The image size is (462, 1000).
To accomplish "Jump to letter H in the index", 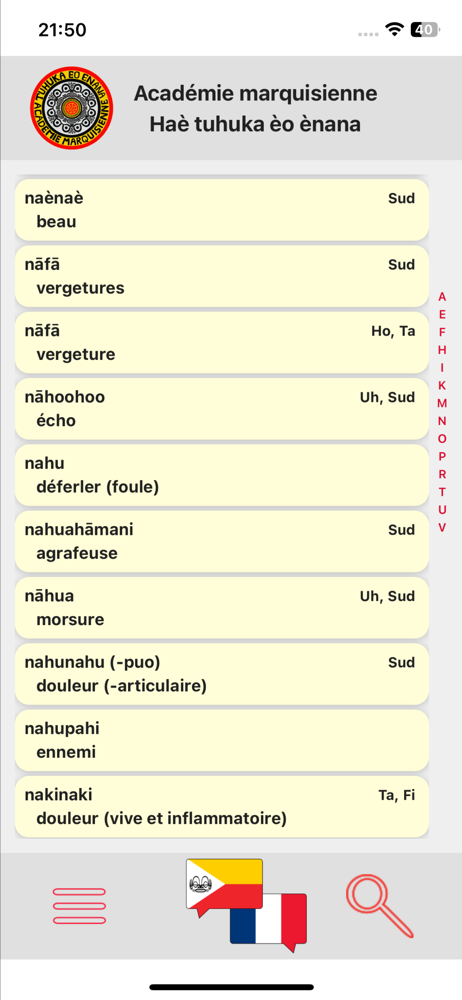I will [442, 349].
